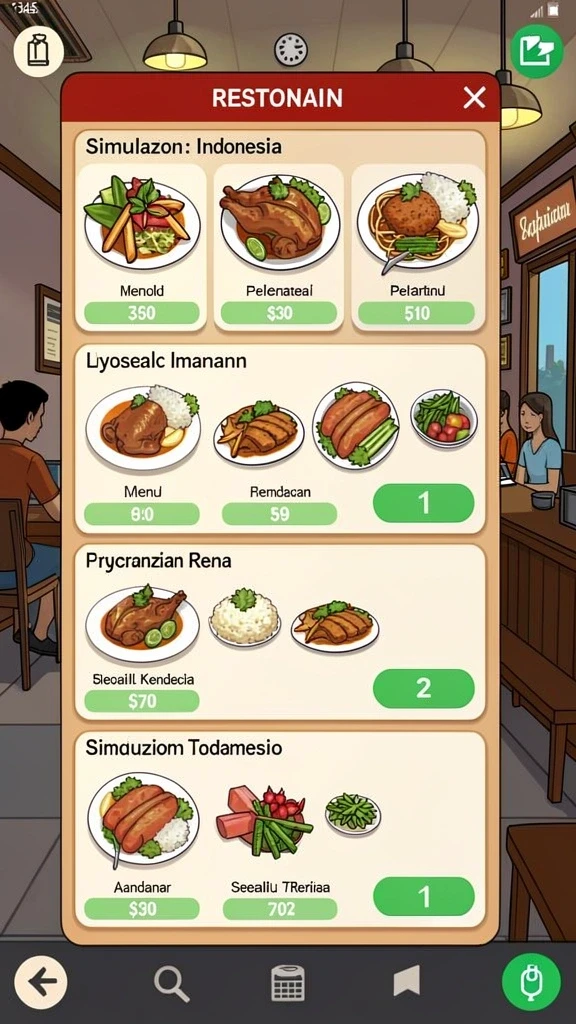
Task: Tap the green 1 button in Simduziom Todamesio
Action: (423, 896)
